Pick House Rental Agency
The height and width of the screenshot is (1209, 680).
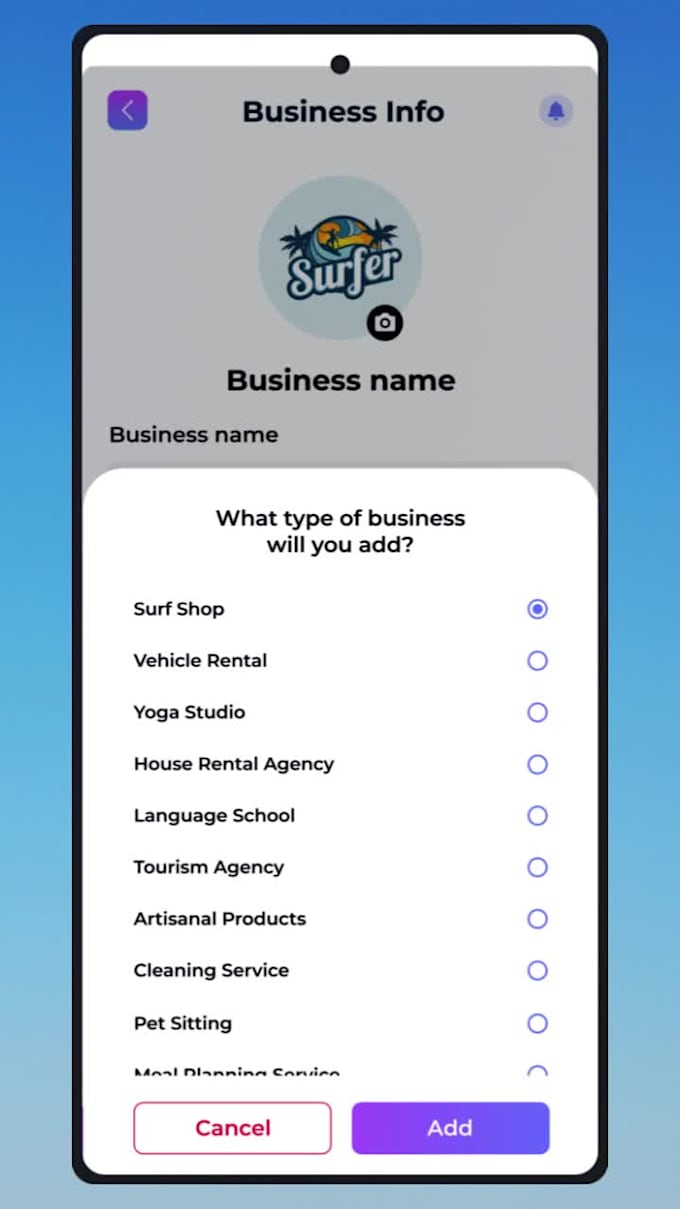pos(340,764)
